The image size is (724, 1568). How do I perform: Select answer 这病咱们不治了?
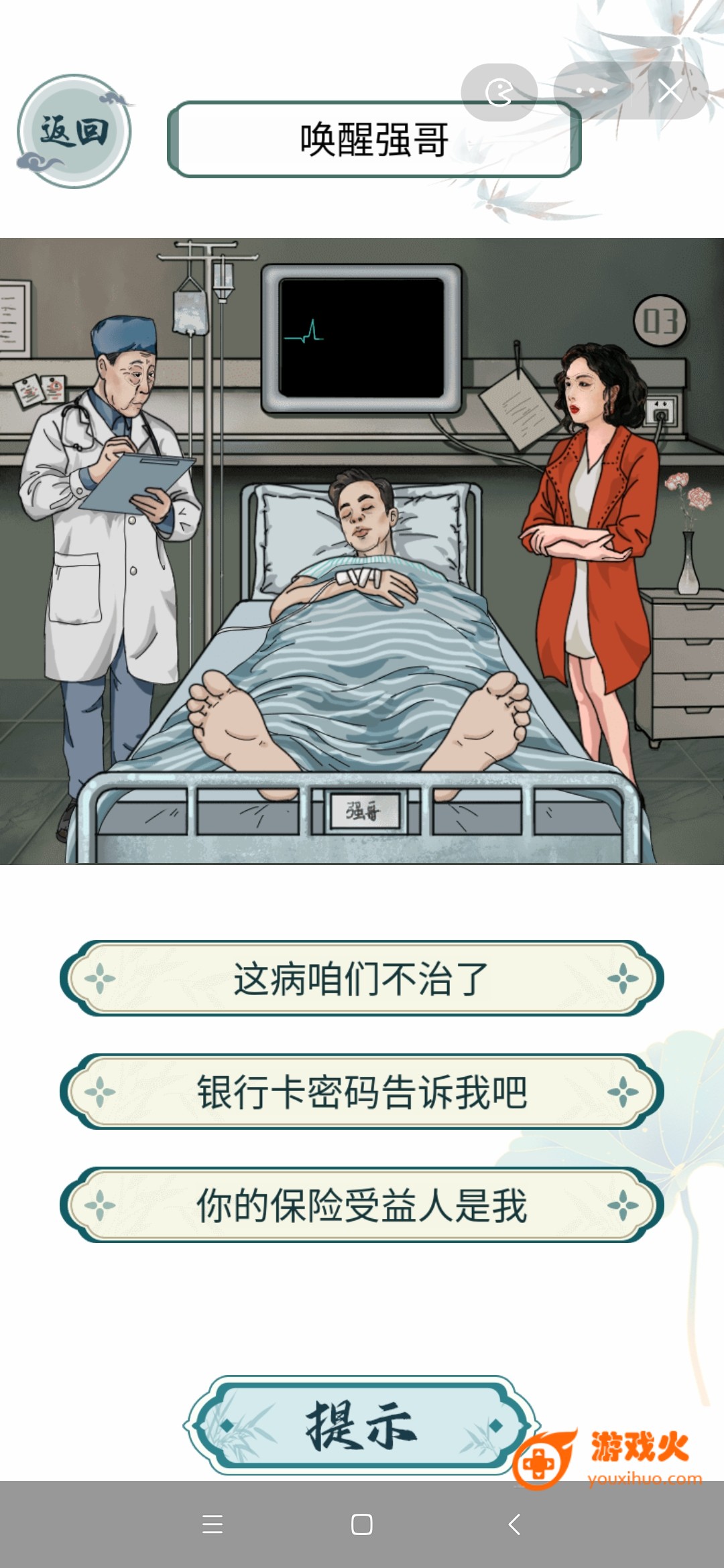pyautogui.click(x=362, y=979)
